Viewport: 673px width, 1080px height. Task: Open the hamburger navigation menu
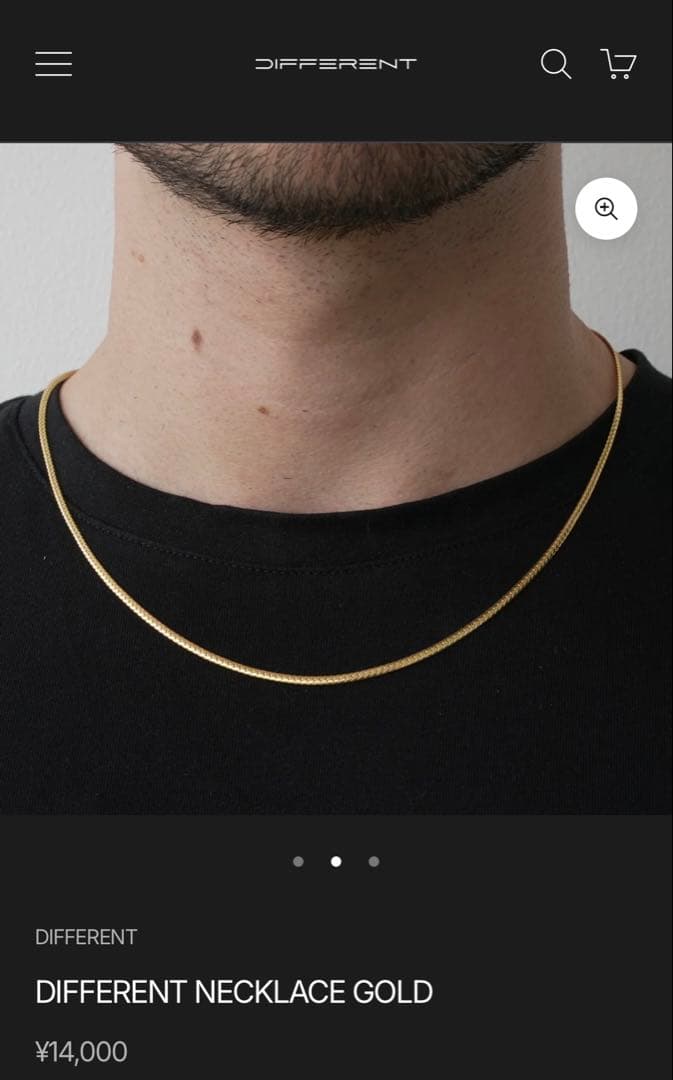pyautogui.click(x=53, y=64)
